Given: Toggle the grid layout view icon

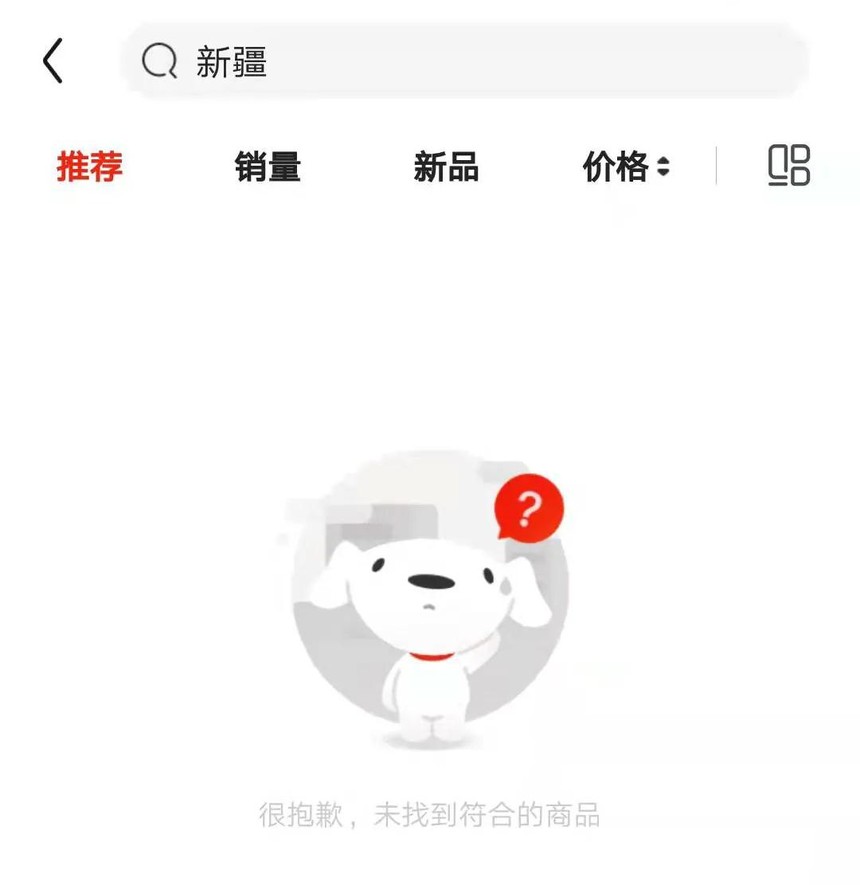Looking at the screenshot, I should click(x=788, y=166).
